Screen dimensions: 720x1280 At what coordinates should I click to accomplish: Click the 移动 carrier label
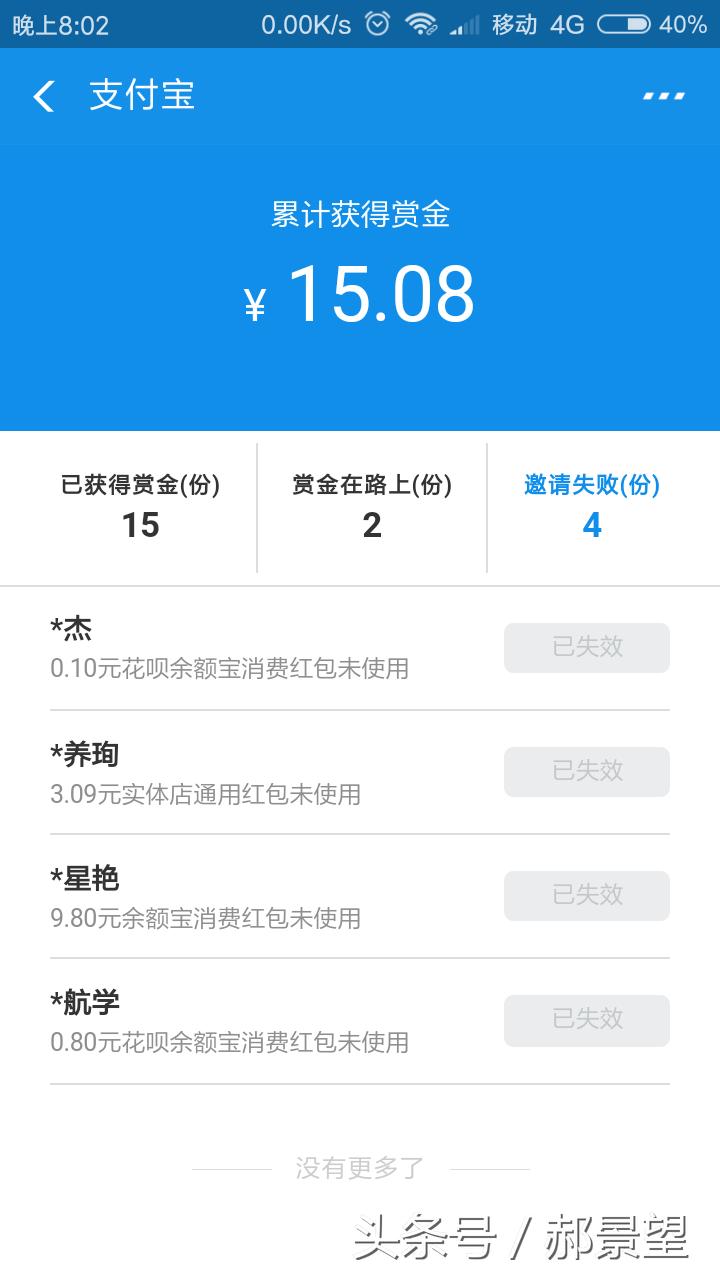pyautogui.click(x=515, y=27)
